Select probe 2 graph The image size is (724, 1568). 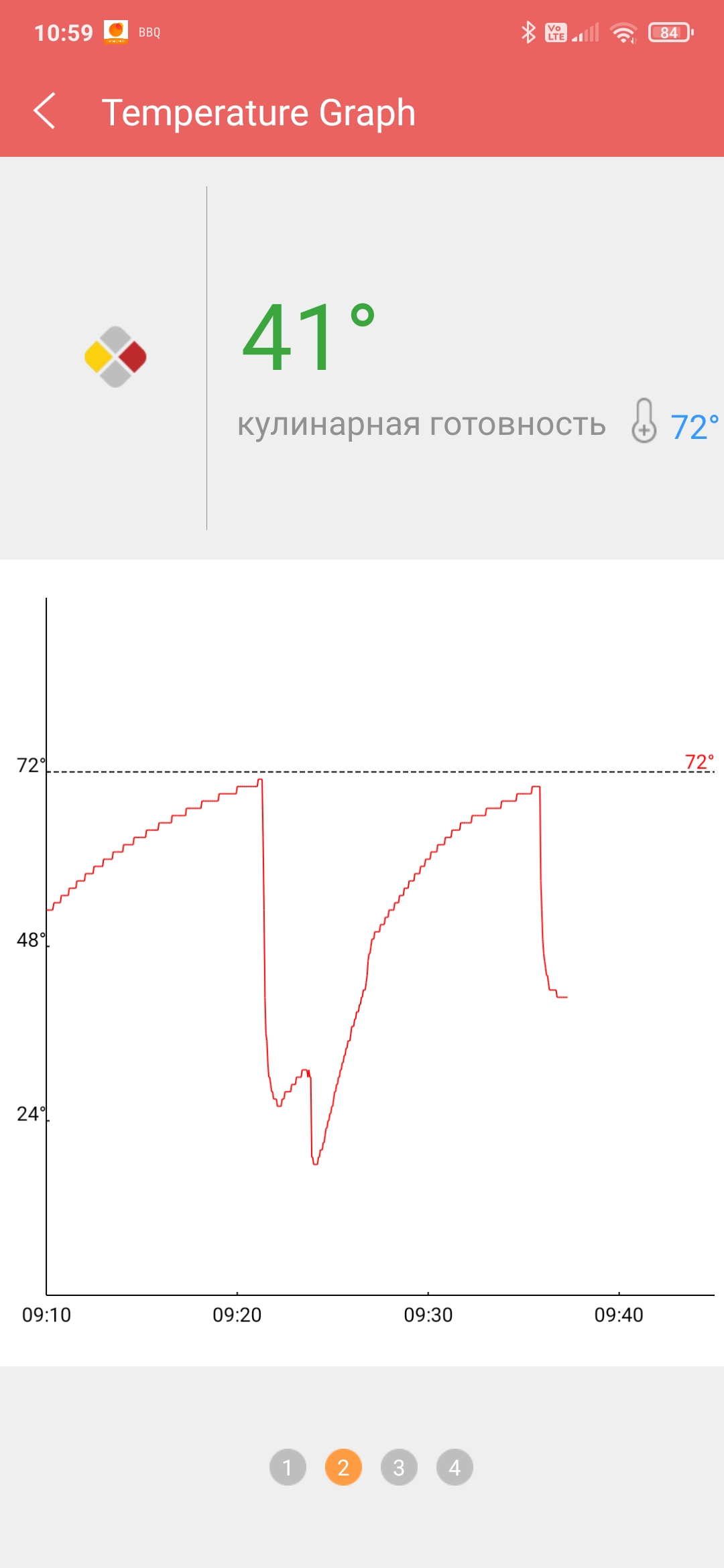coord(343,1467)
